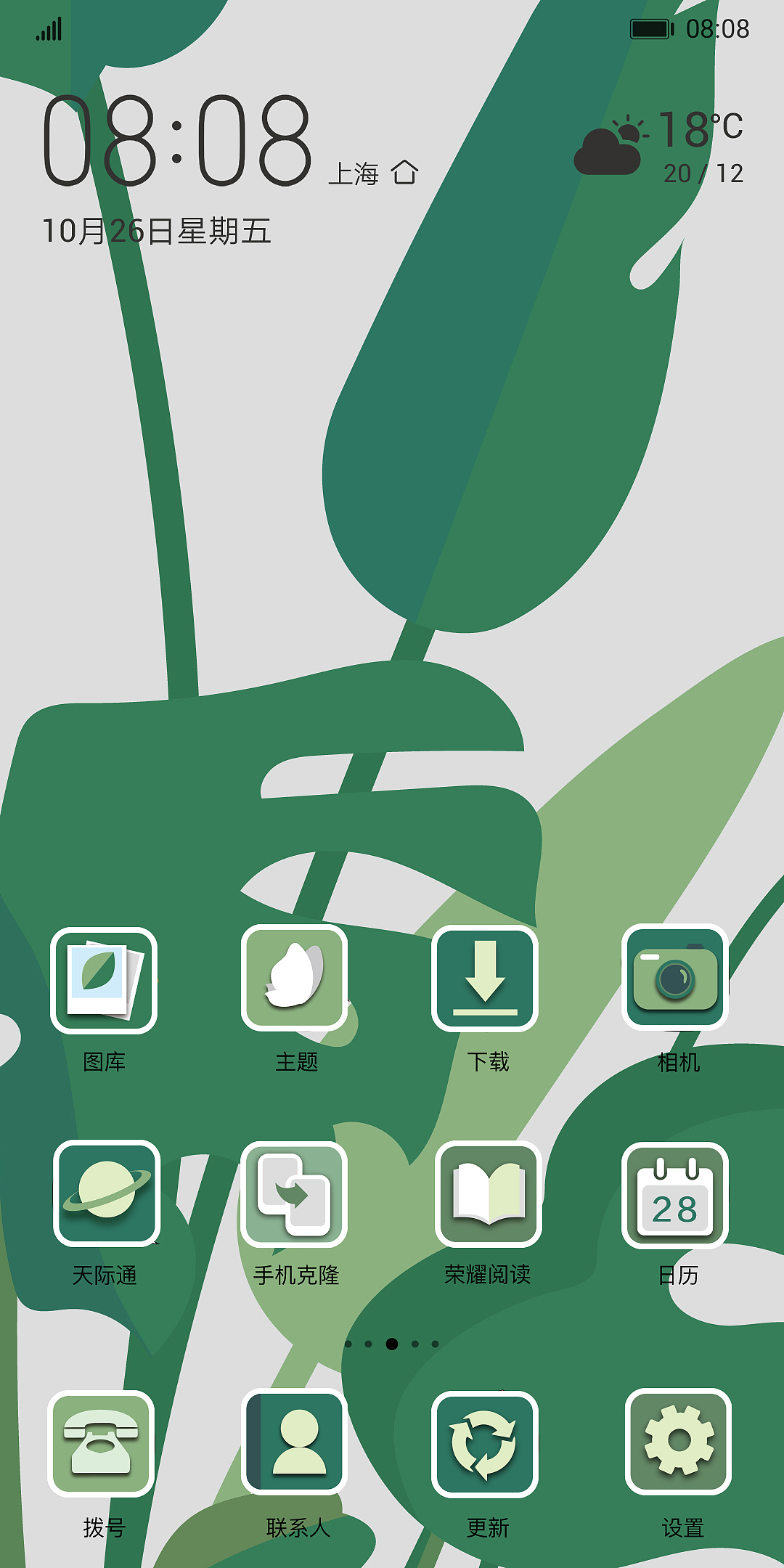Open the 日历 calendar app
784x1568 pixels.
tap(675, 1196)
